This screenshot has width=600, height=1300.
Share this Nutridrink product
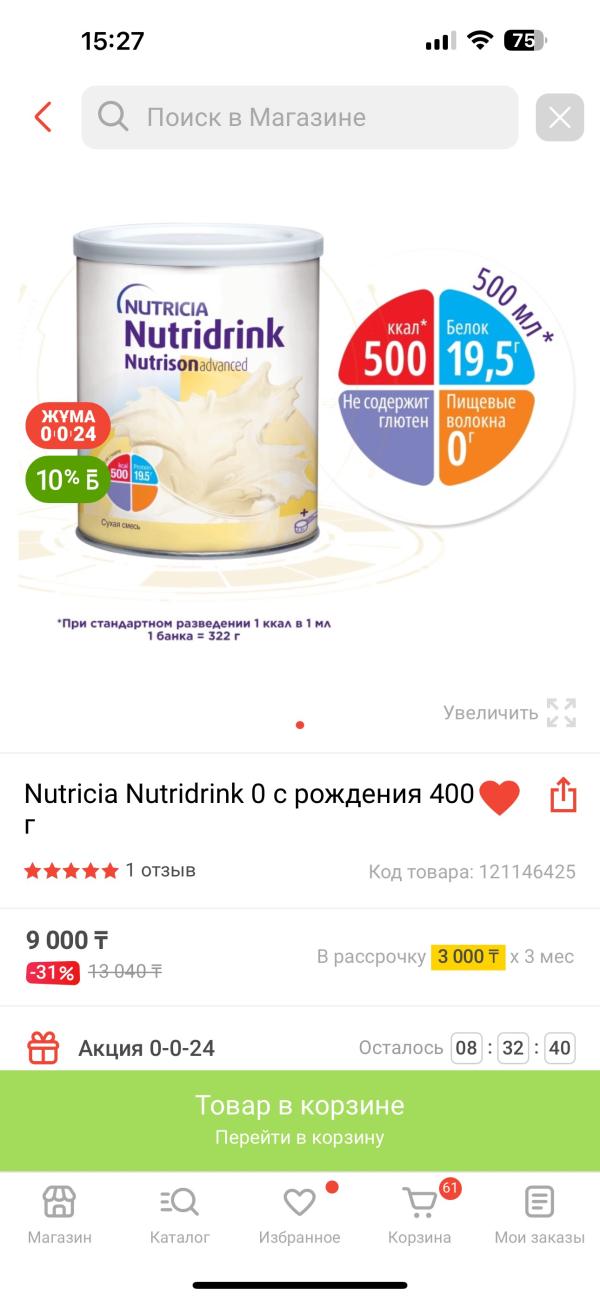click(563, 796)
